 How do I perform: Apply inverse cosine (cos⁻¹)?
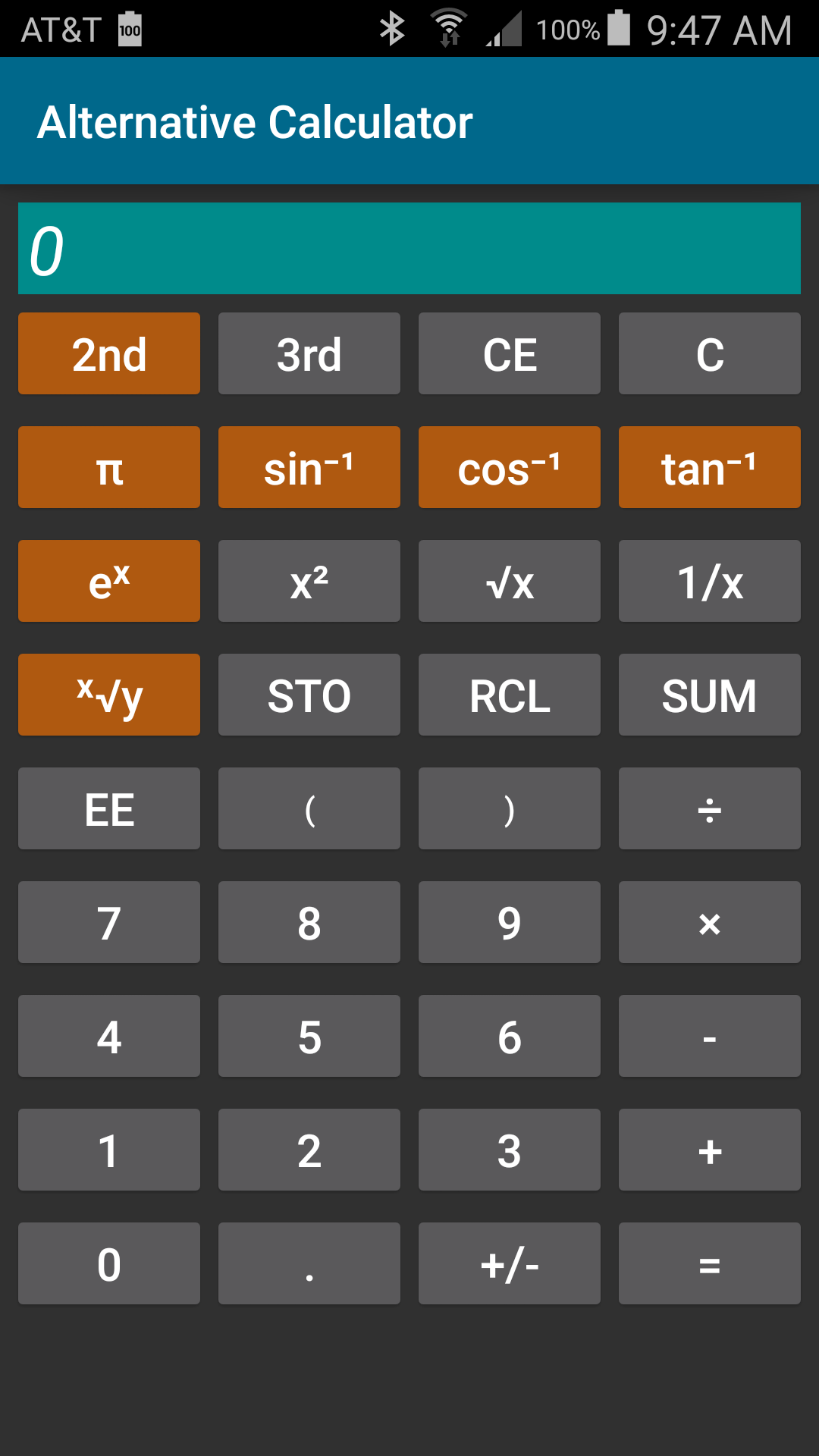[510, 467]
